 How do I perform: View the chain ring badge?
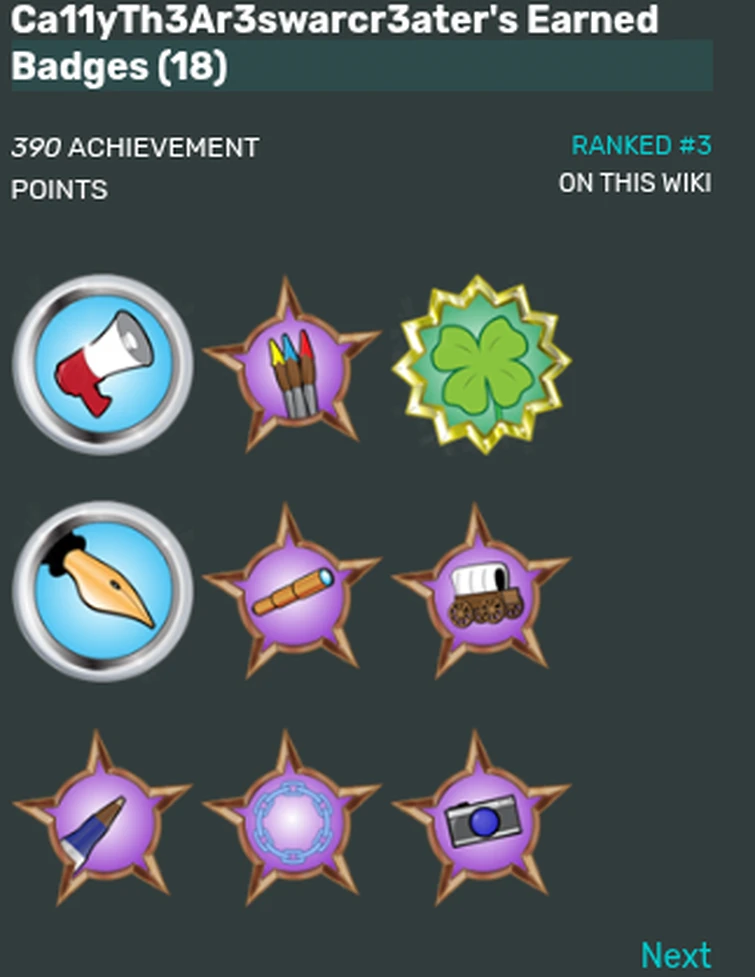click(292, 820)
